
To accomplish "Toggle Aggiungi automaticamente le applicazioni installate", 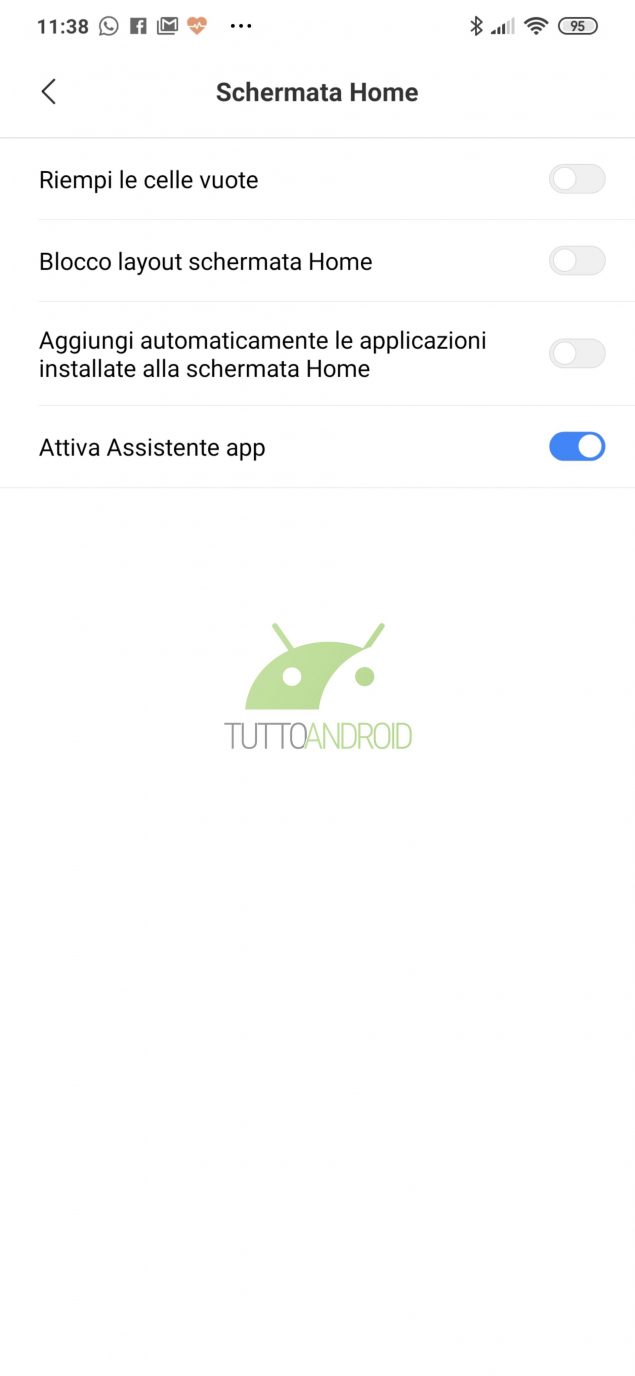I will coord(577,353).
